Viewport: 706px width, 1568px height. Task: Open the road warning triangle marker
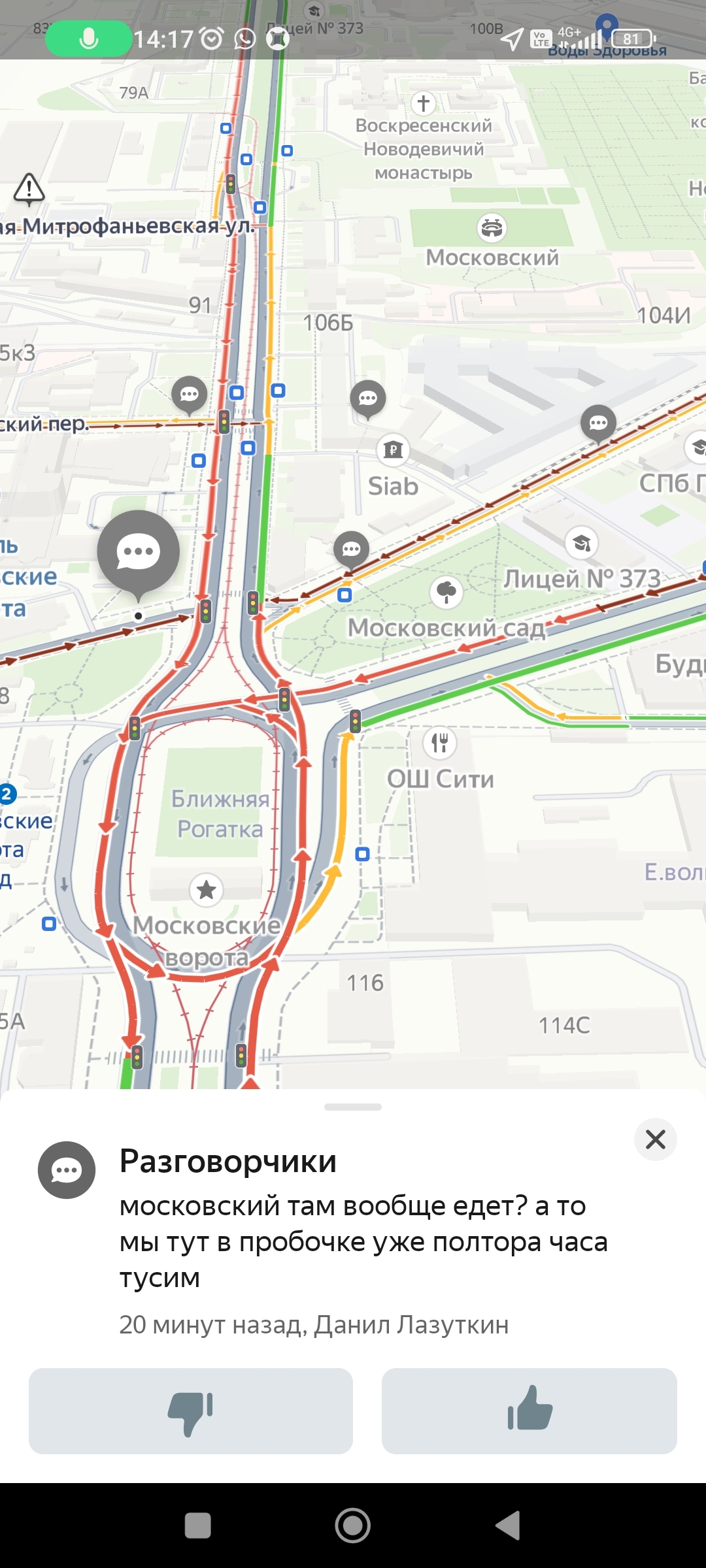tap(29, 189)
